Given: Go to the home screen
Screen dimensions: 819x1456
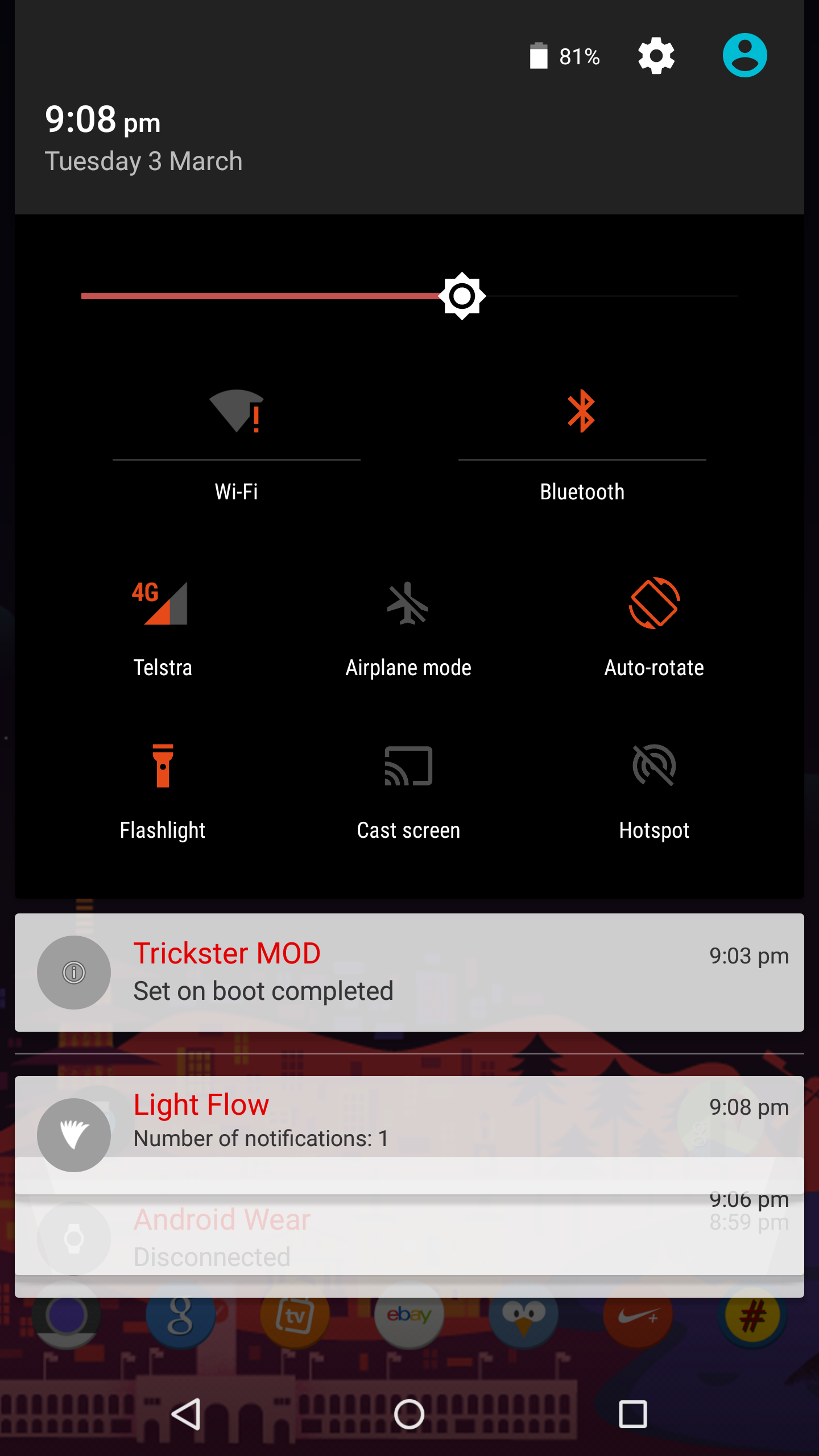Looking at the screenshot, I should coord(409,1413).
